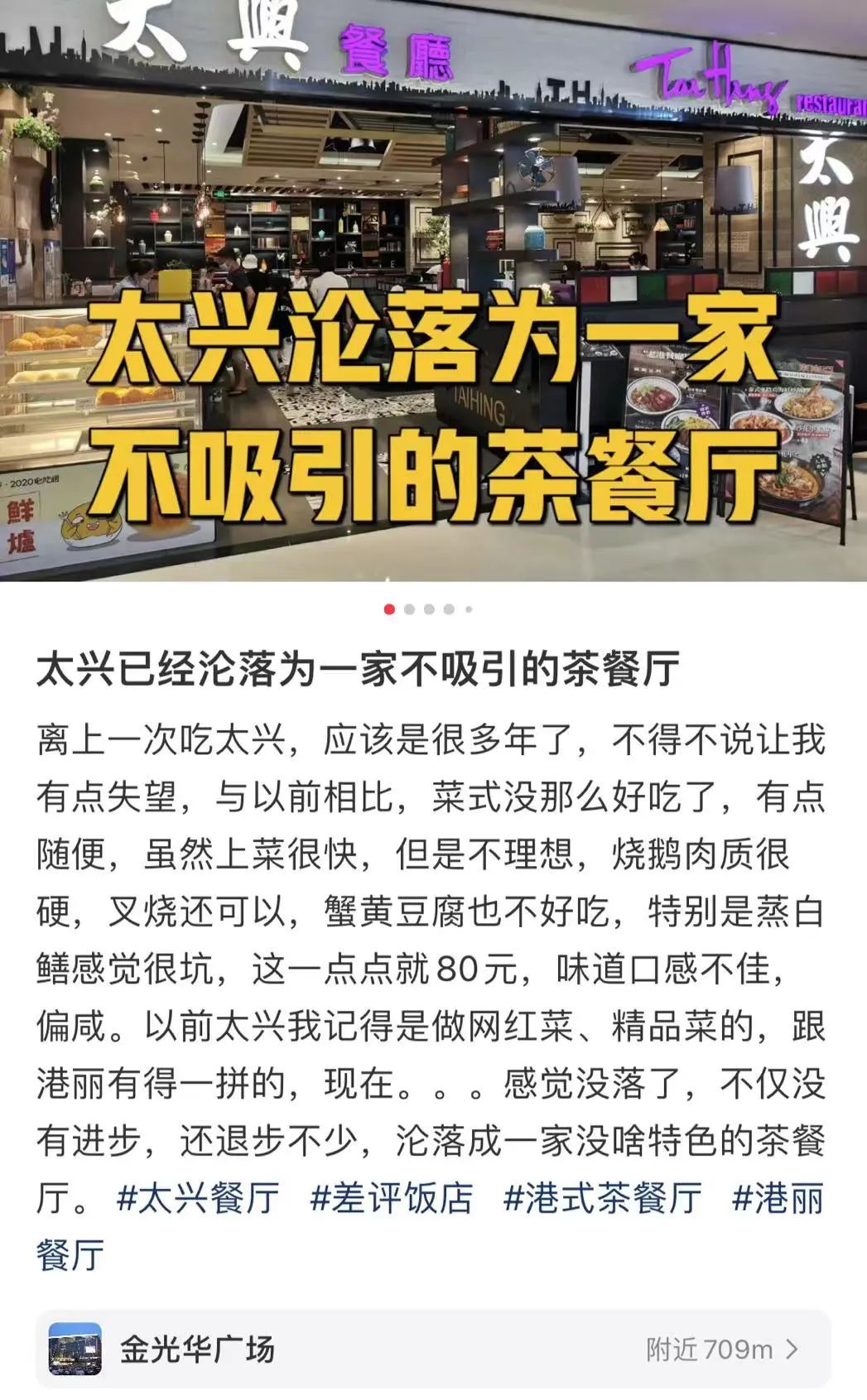Open the #差评饭店 hashtag
The image size is (867, 1400).
point(391,1197)
